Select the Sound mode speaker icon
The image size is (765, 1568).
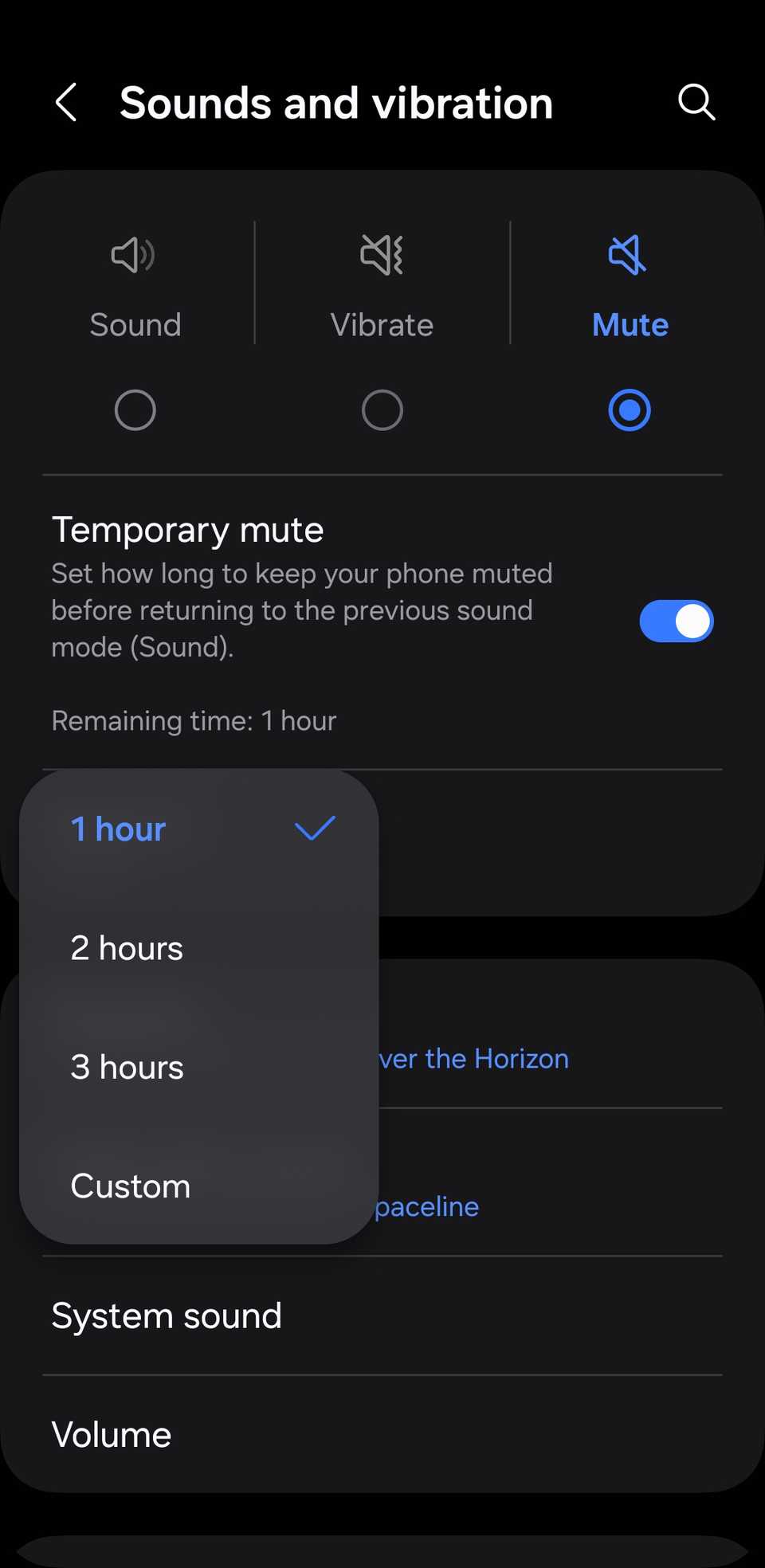(x=134, y=255)
